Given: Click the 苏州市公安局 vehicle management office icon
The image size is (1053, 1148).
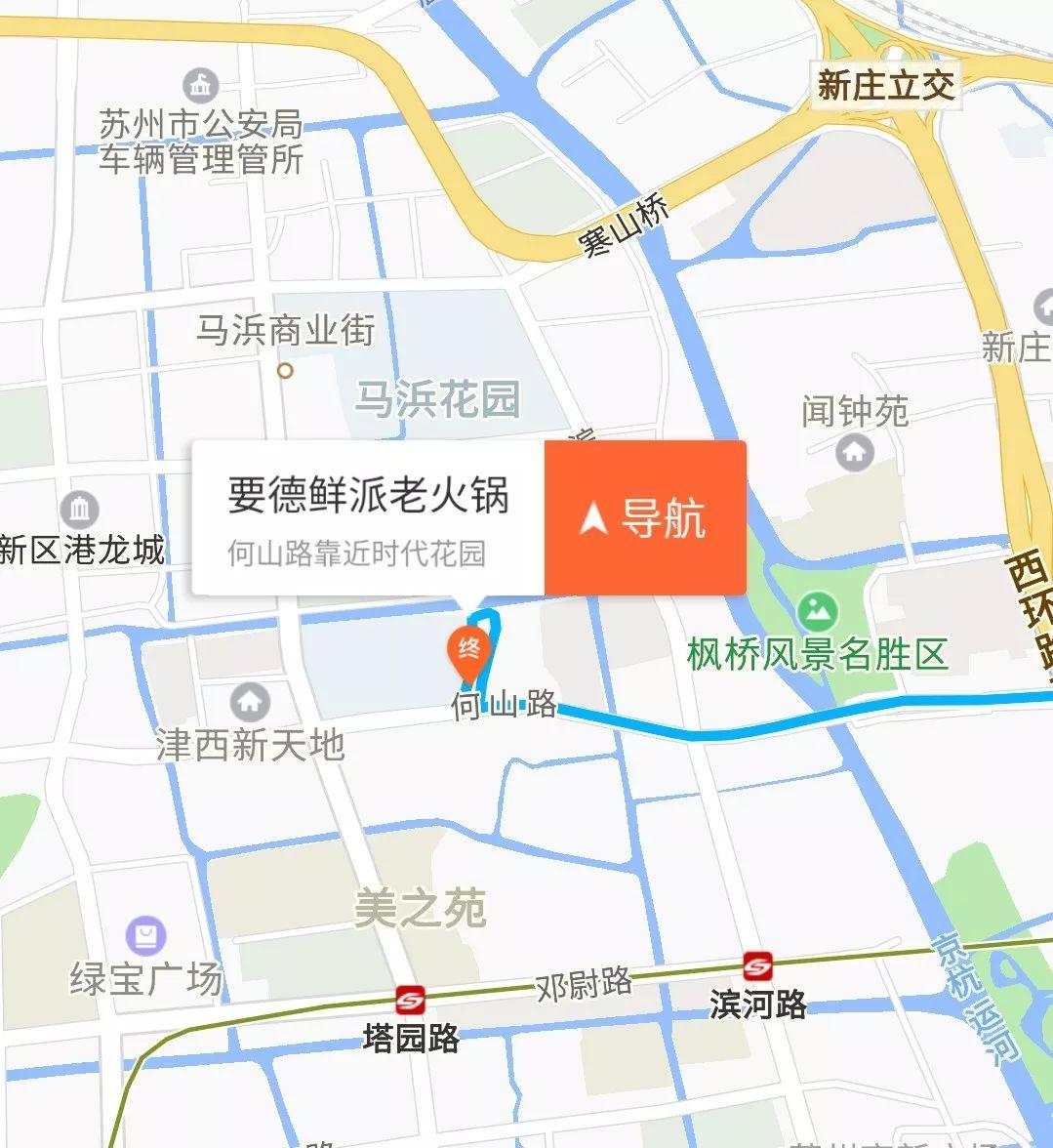Looking at the screenshot, I should click(x=200, y=86).
